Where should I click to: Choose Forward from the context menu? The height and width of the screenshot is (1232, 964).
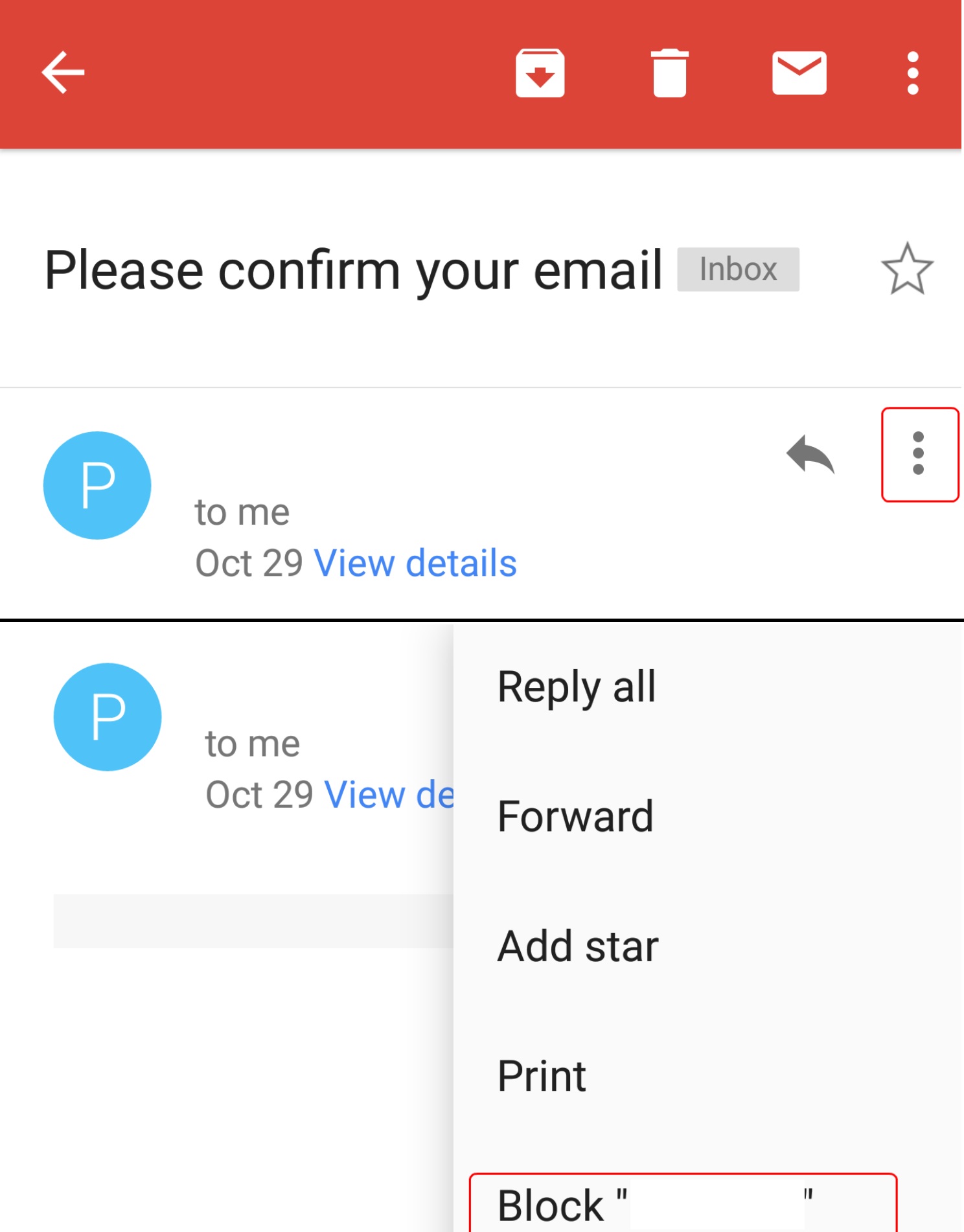[575, 816]
